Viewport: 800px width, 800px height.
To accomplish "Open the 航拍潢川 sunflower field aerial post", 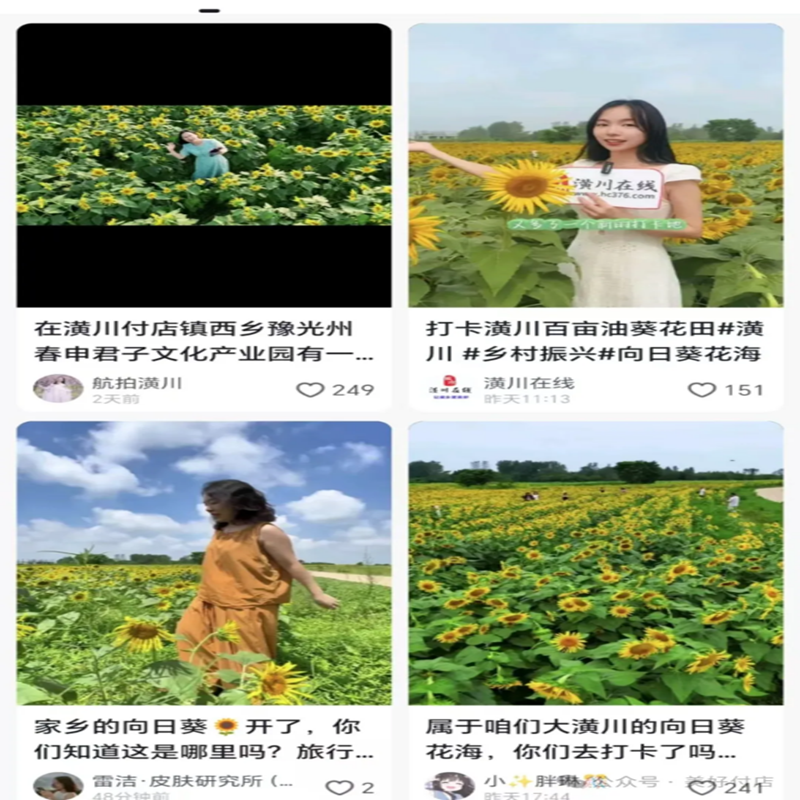I will [204, 165].
